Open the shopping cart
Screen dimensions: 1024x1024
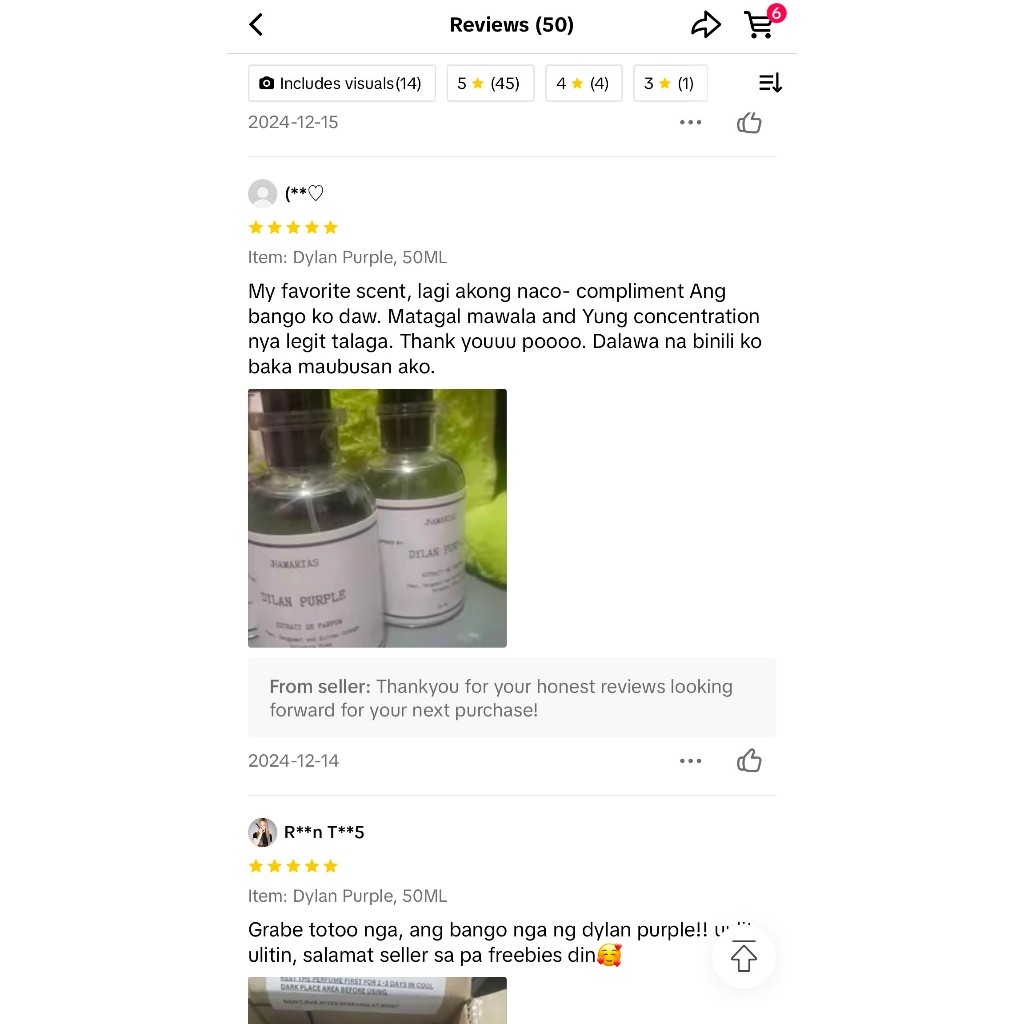tap(762, 23)
